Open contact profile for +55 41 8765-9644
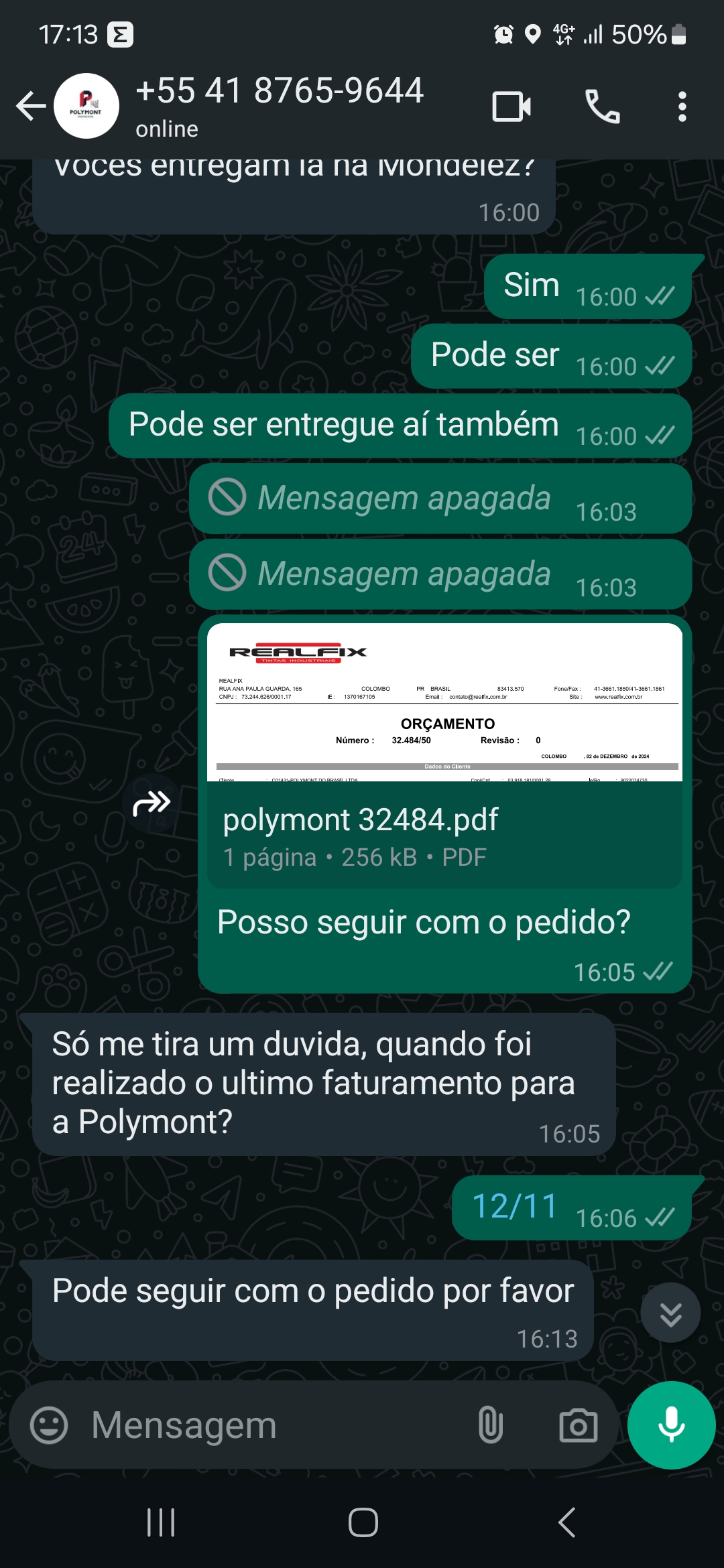 coord(279,105)
